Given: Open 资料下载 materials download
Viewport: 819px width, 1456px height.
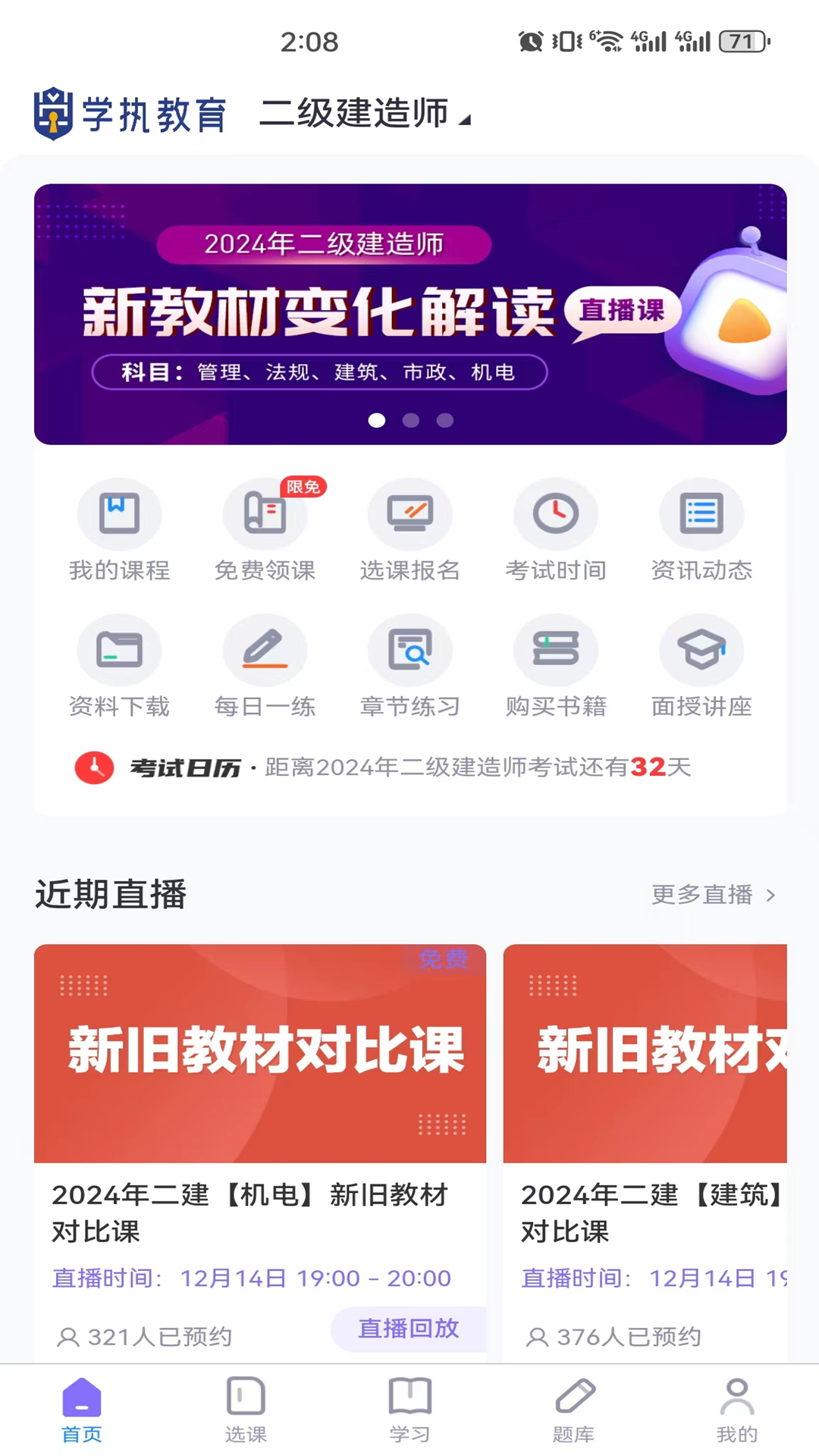Looking at the screenshot, I should [x=120, y=667].
